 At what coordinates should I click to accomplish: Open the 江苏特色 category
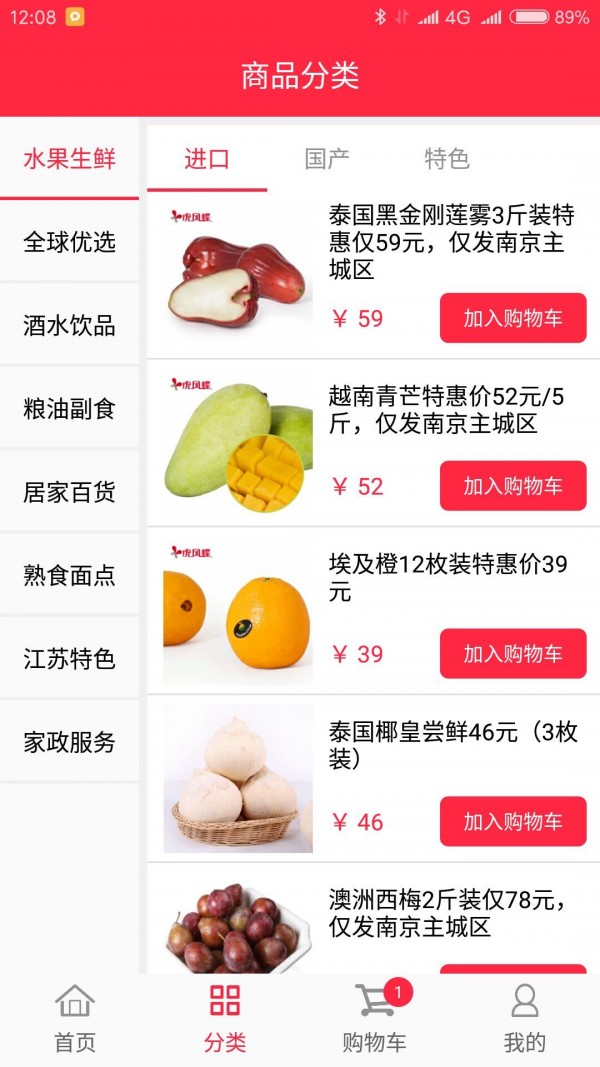click(69, 659)
